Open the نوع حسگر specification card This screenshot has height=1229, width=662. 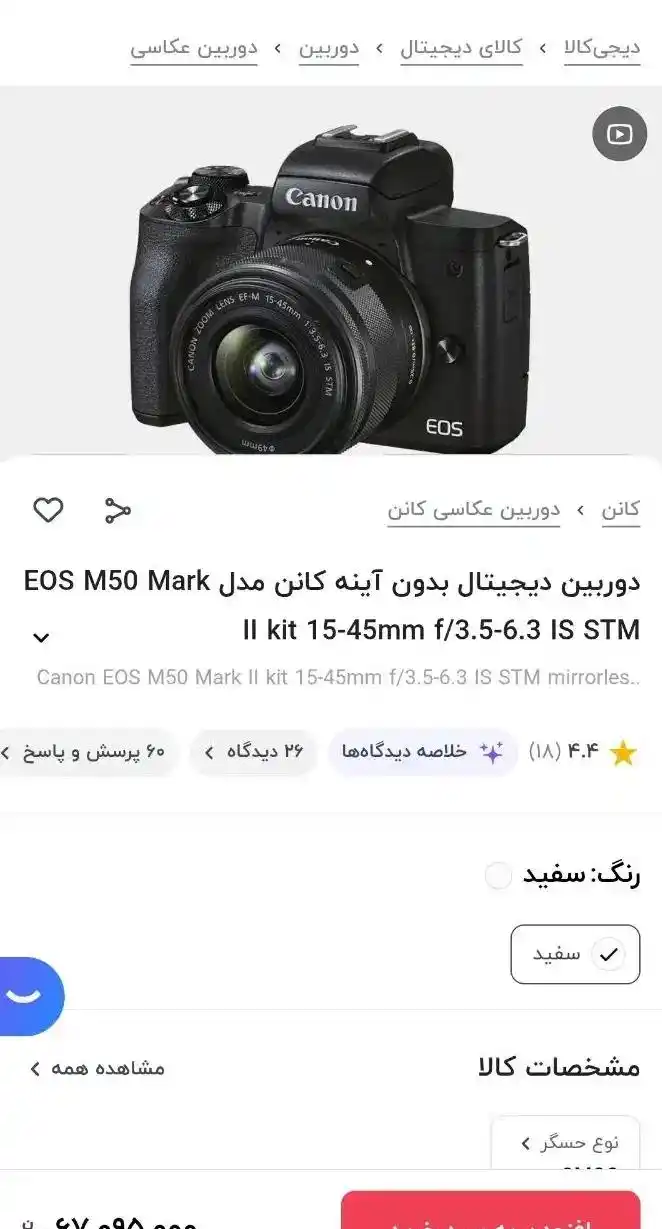(566, 1143)
